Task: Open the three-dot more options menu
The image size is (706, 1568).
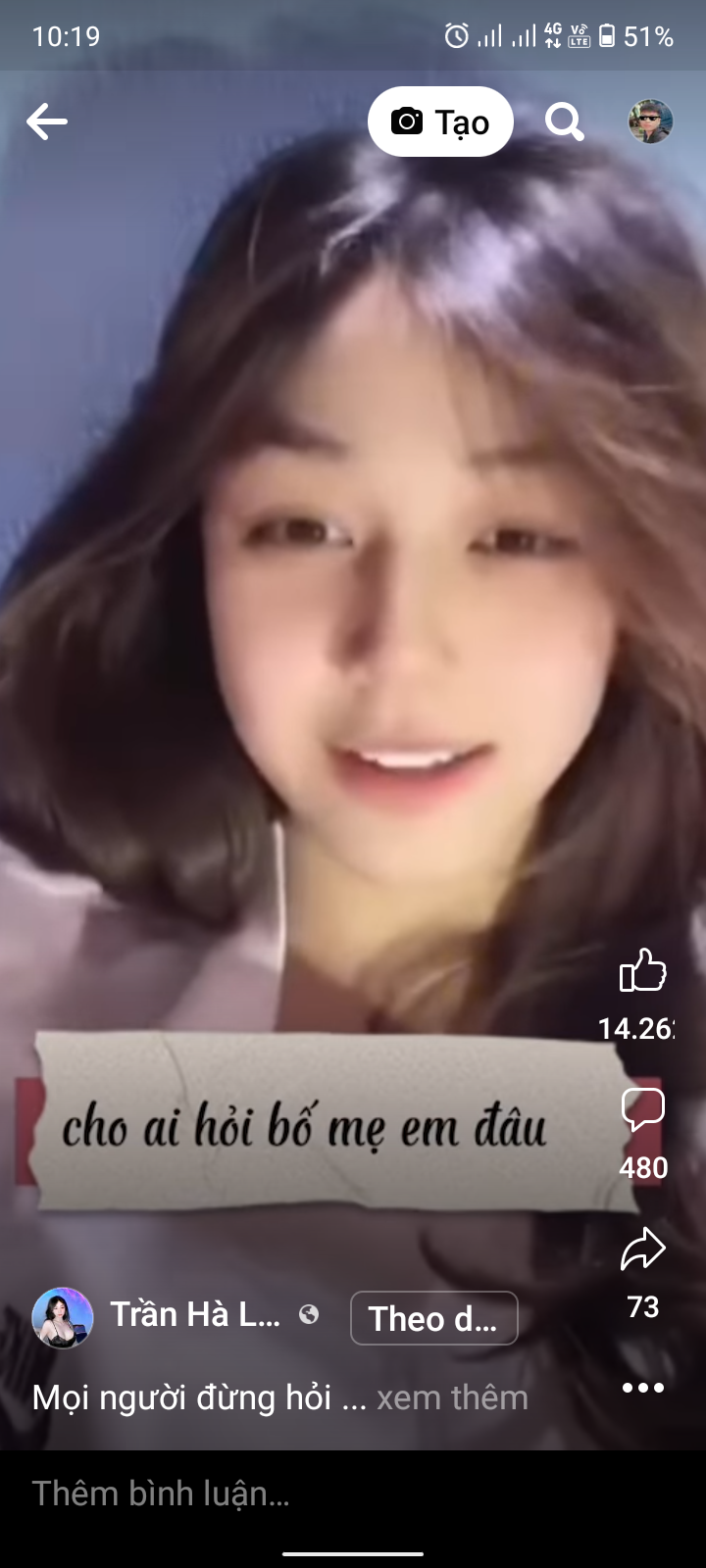Action: point(643,1388)
